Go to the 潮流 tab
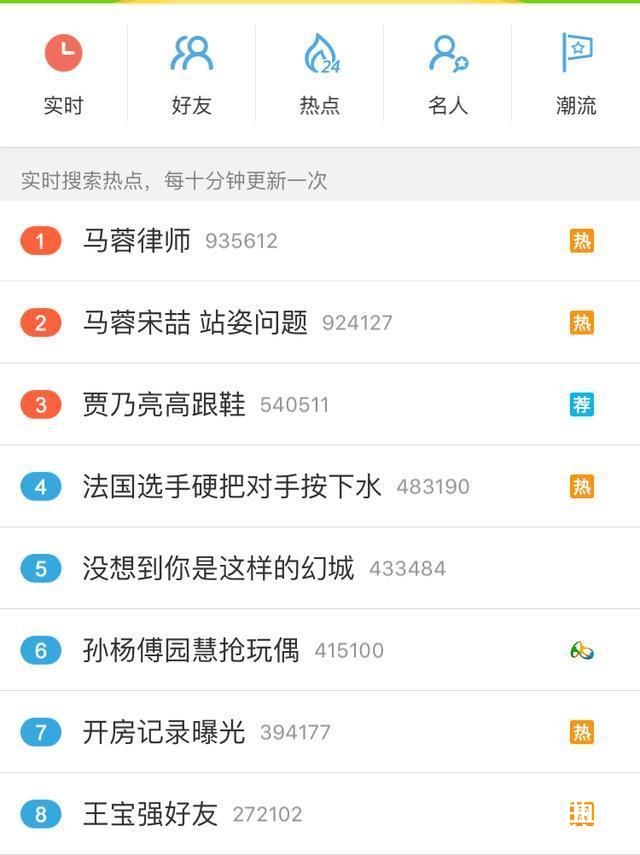The width and height of the screenshot is (640, 855). click(x=576, y=75)
